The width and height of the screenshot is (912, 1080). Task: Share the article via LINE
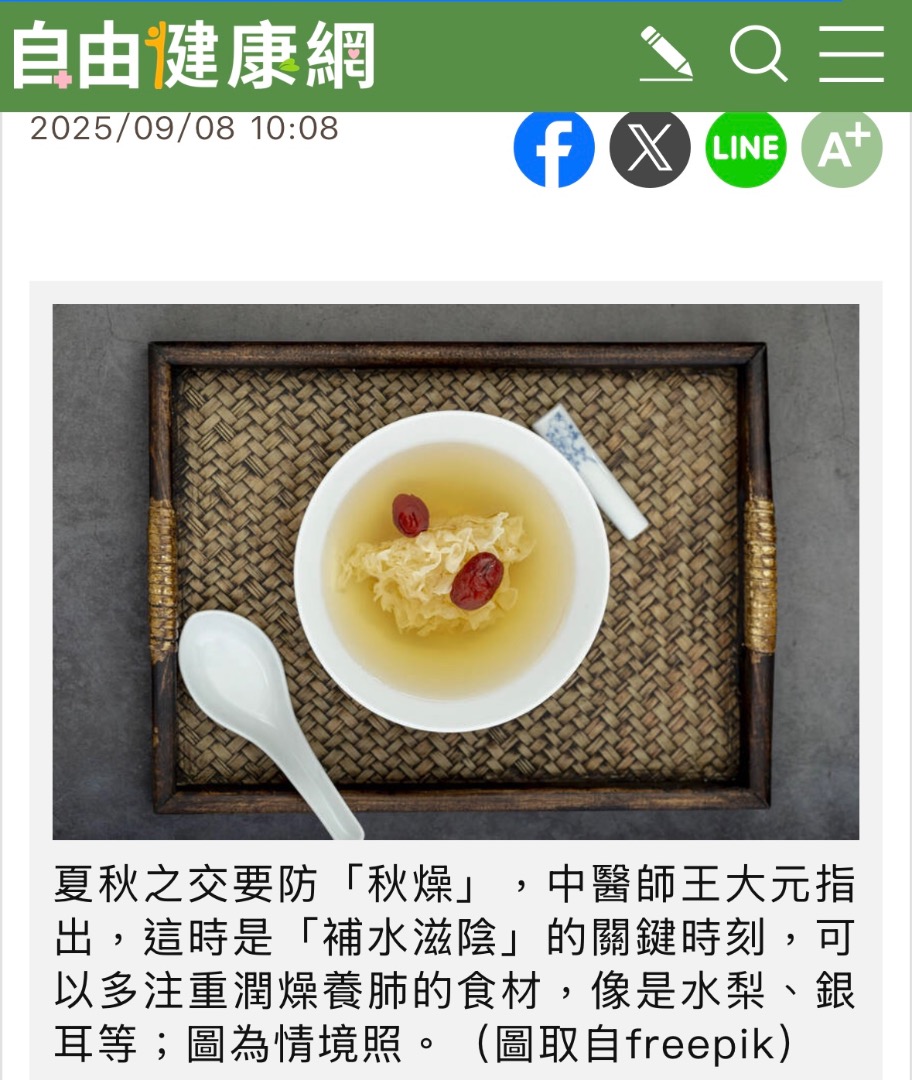(746, 148)
